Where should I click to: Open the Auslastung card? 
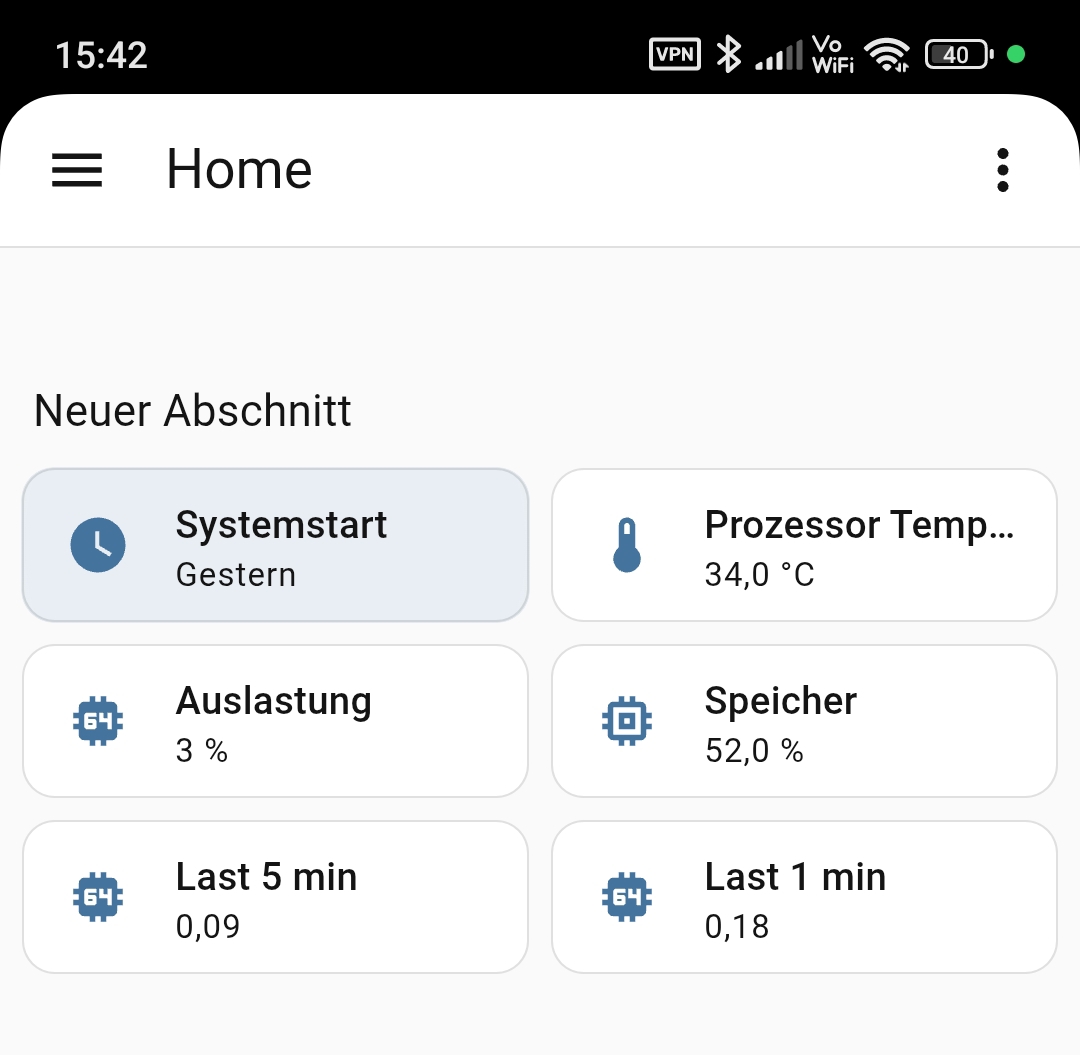[x=275, y=721]
